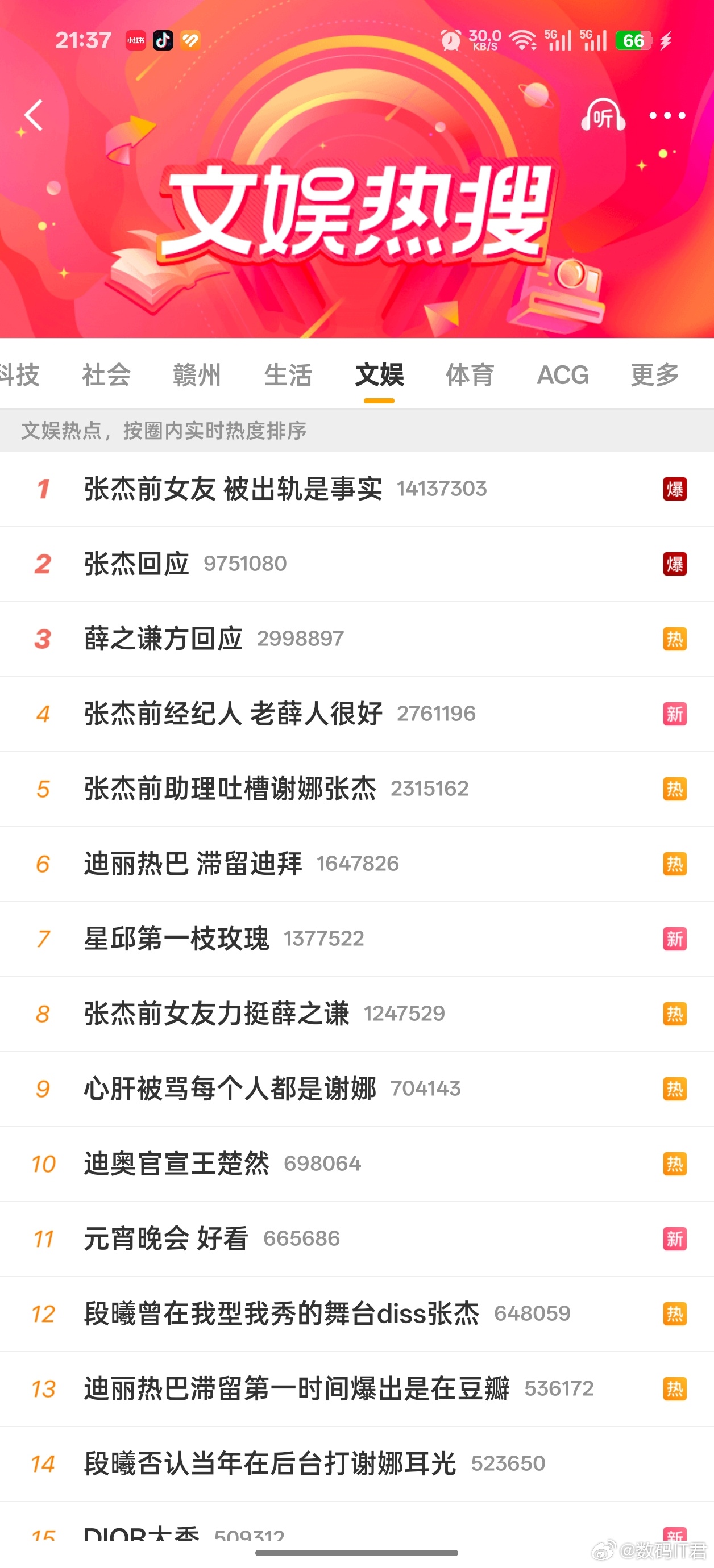Tap the 新 badge beside rank 4
Screen dimensions: 714x1568
674,714
